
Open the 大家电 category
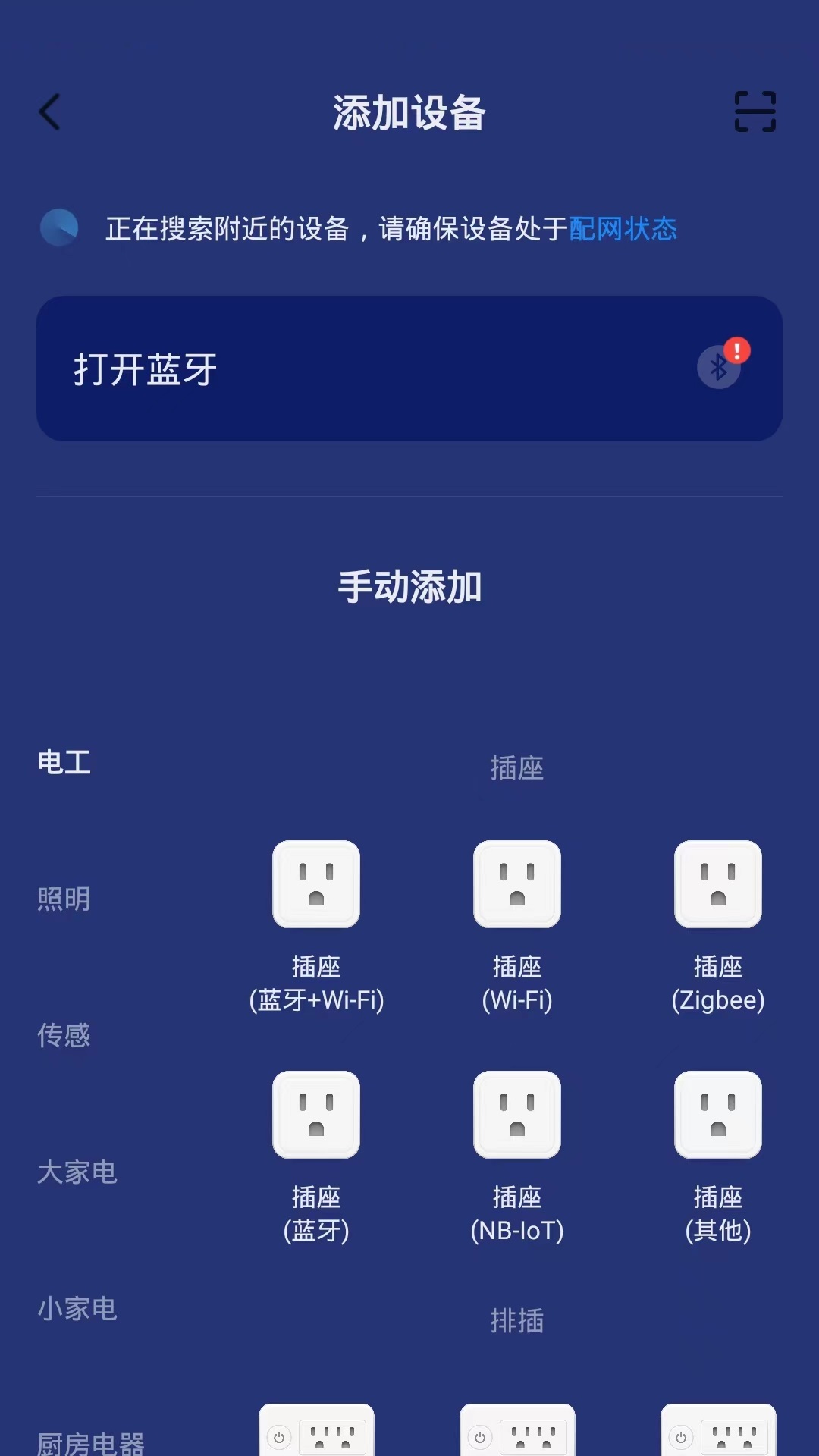coord(77,1172)
